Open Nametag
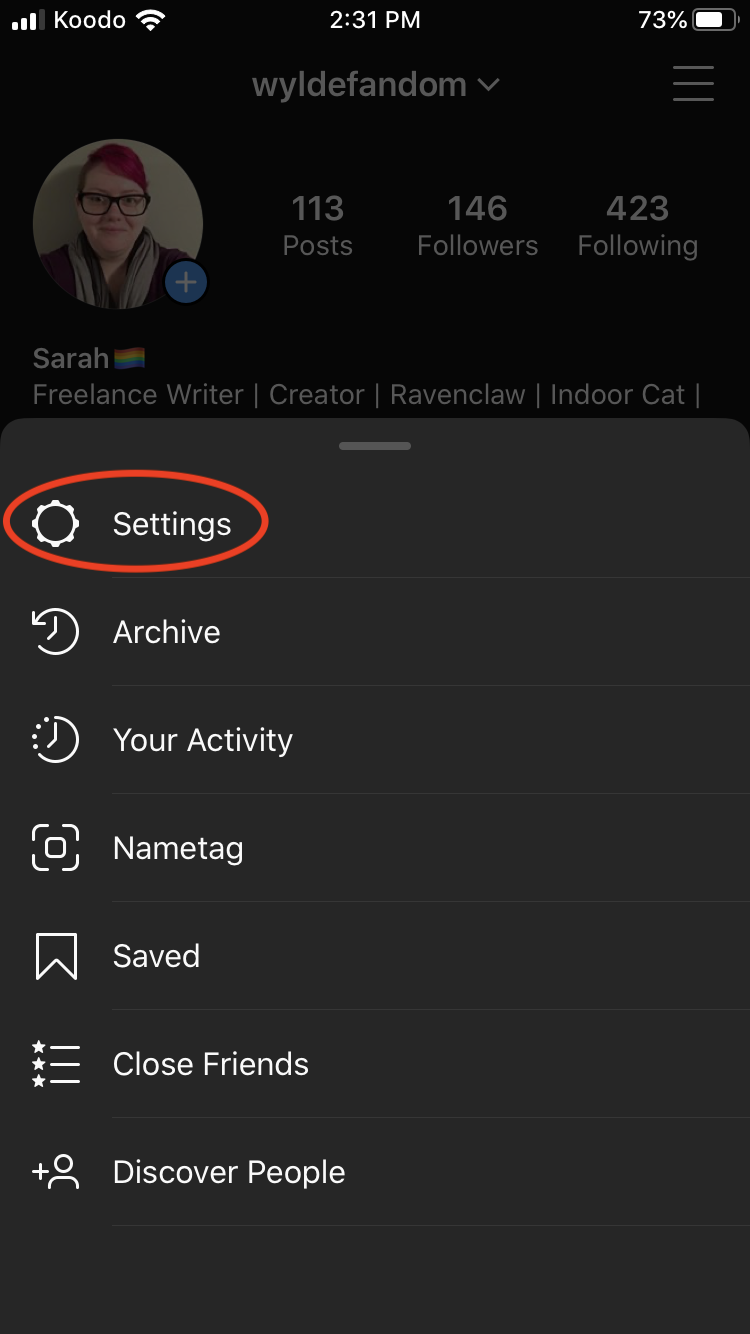 click(178, 848)
